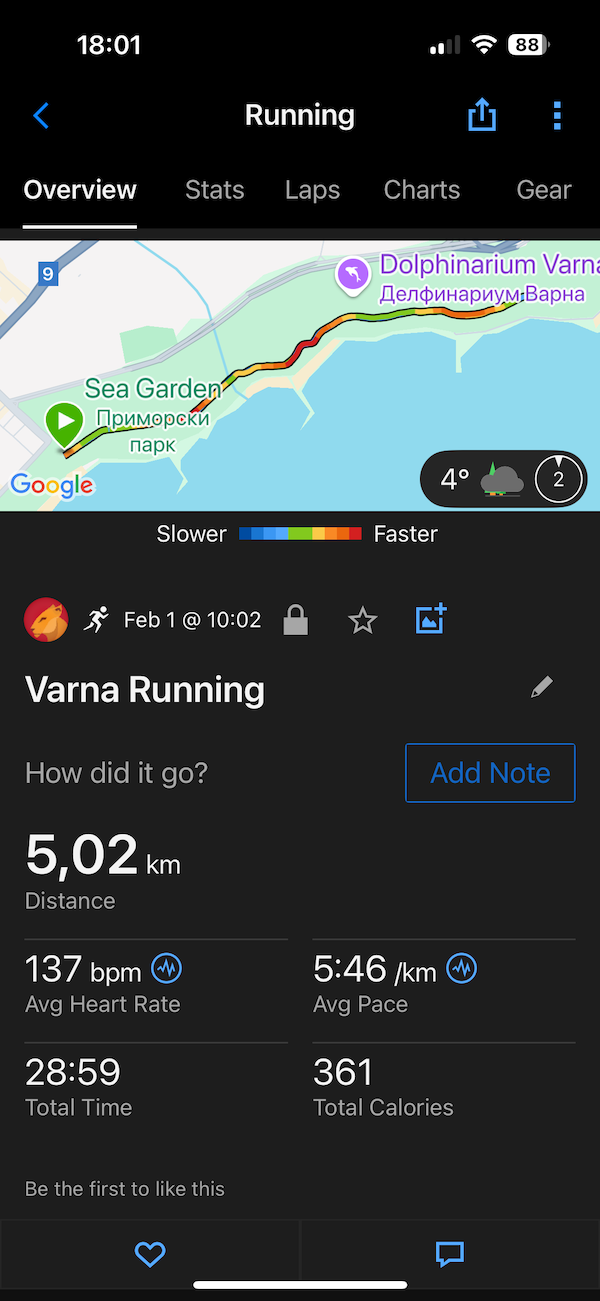Select the Overview tab
Screen dimensions: 600x1301
point(80,190)
